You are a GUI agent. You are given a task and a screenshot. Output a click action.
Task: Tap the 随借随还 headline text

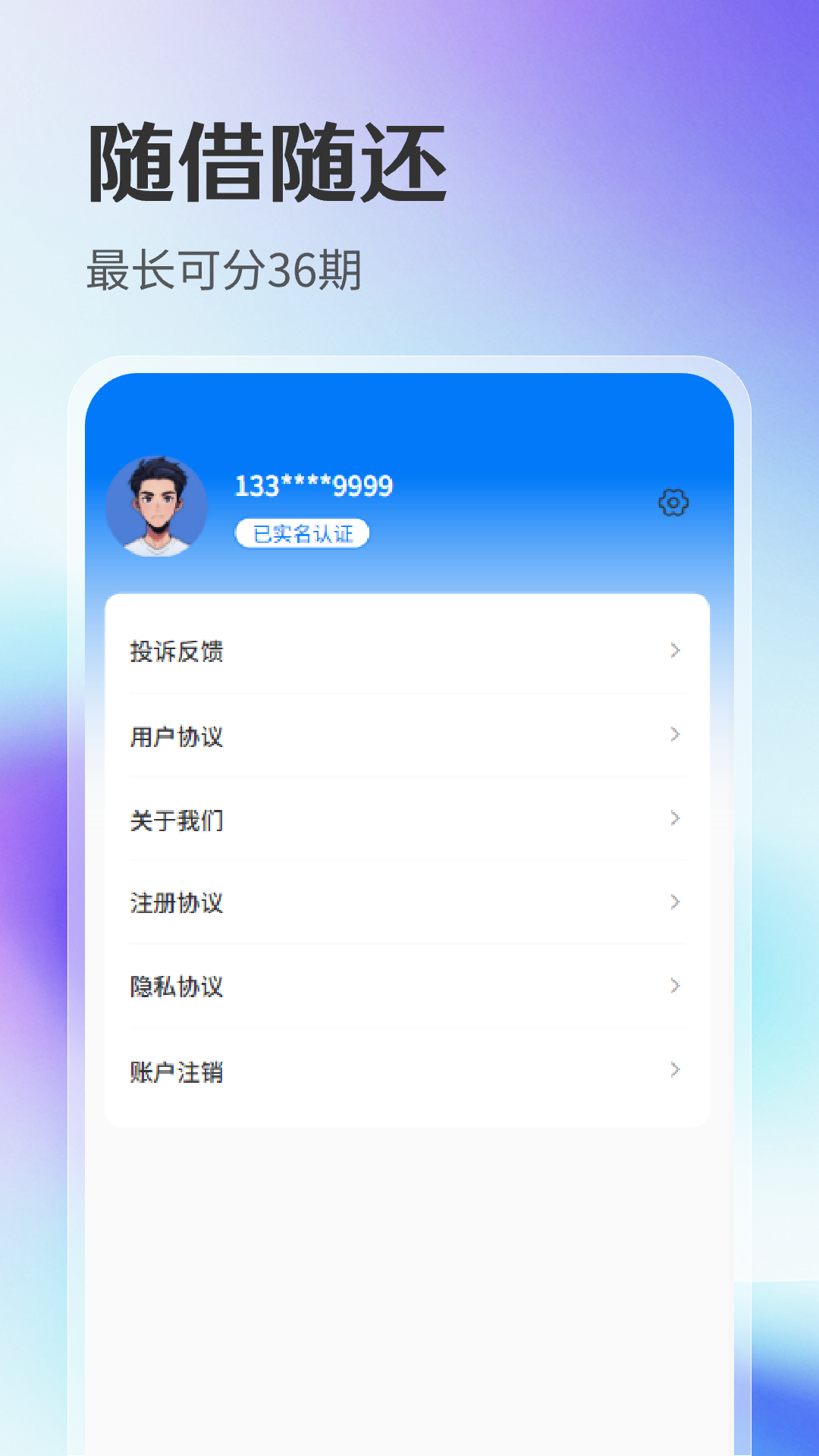[267, 161]
